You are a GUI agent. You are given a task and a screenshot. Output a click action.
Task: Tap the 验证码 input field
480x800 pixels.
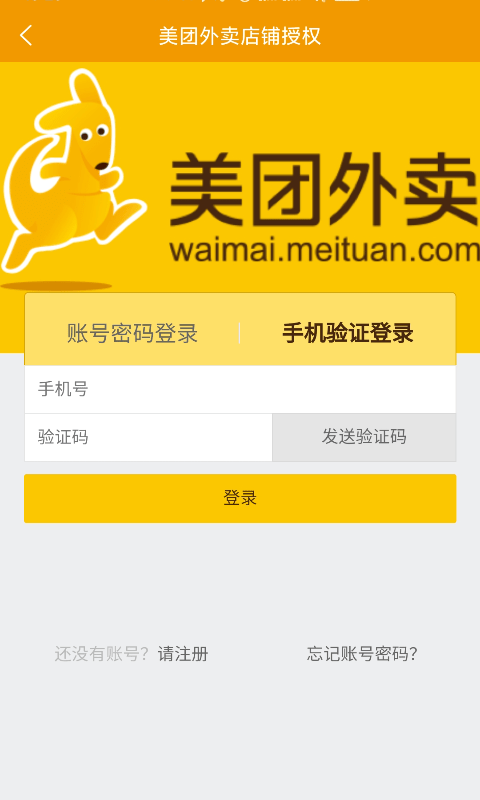click(x=148, y=437)
